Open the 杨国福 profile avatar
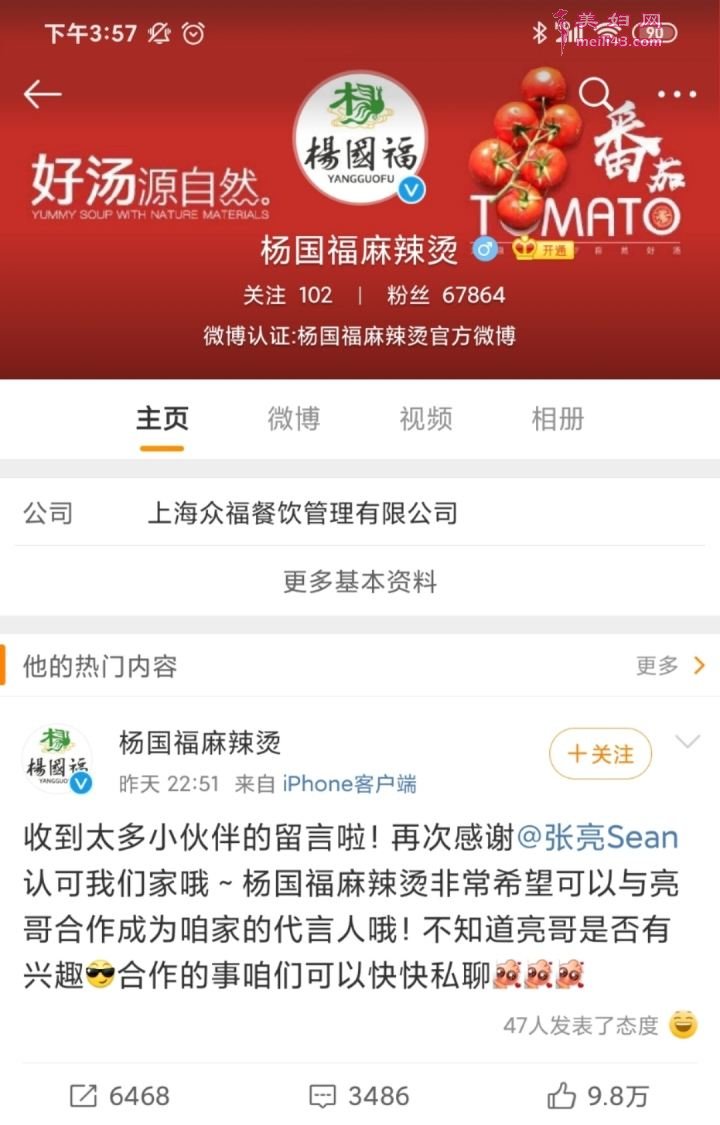 point(361,137)
